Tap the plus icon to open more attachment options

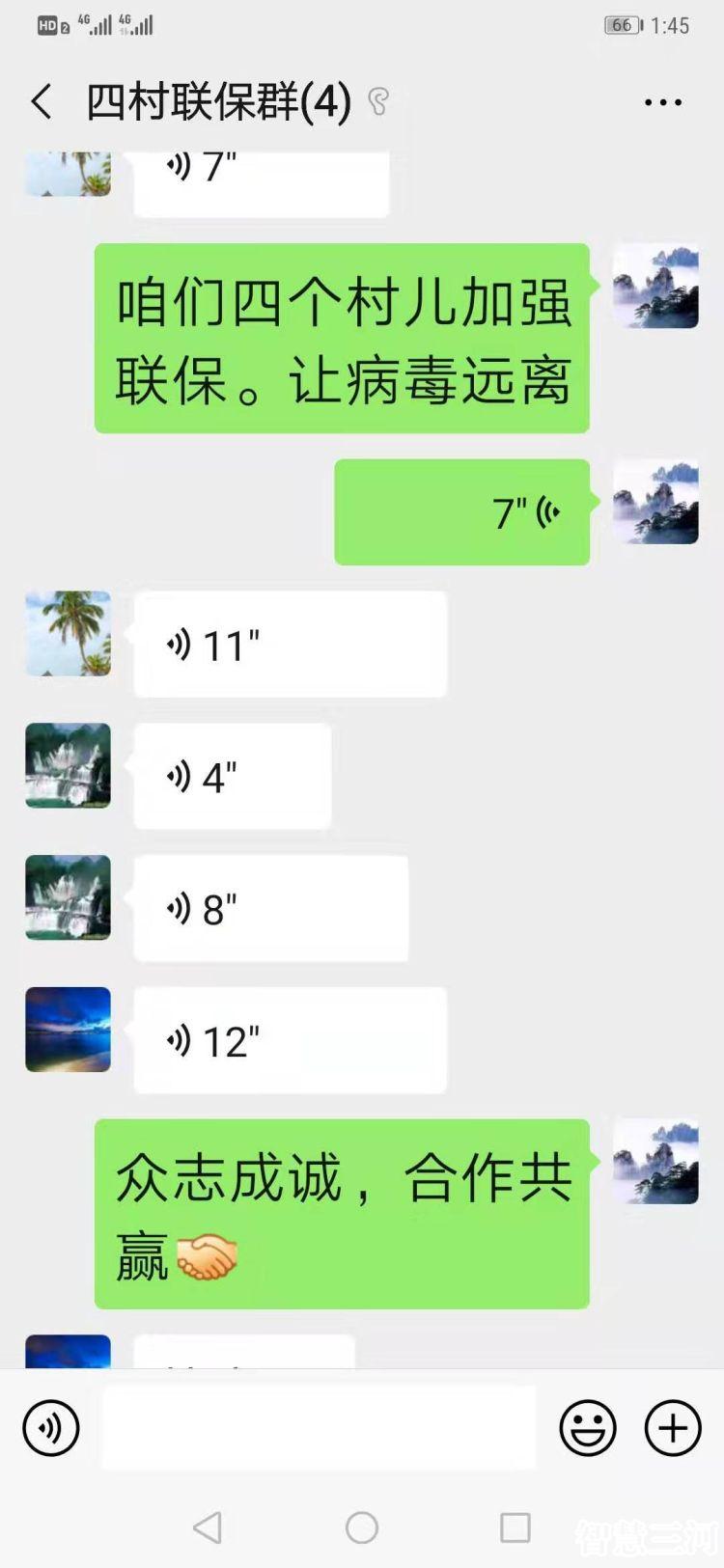(673, 1428)
